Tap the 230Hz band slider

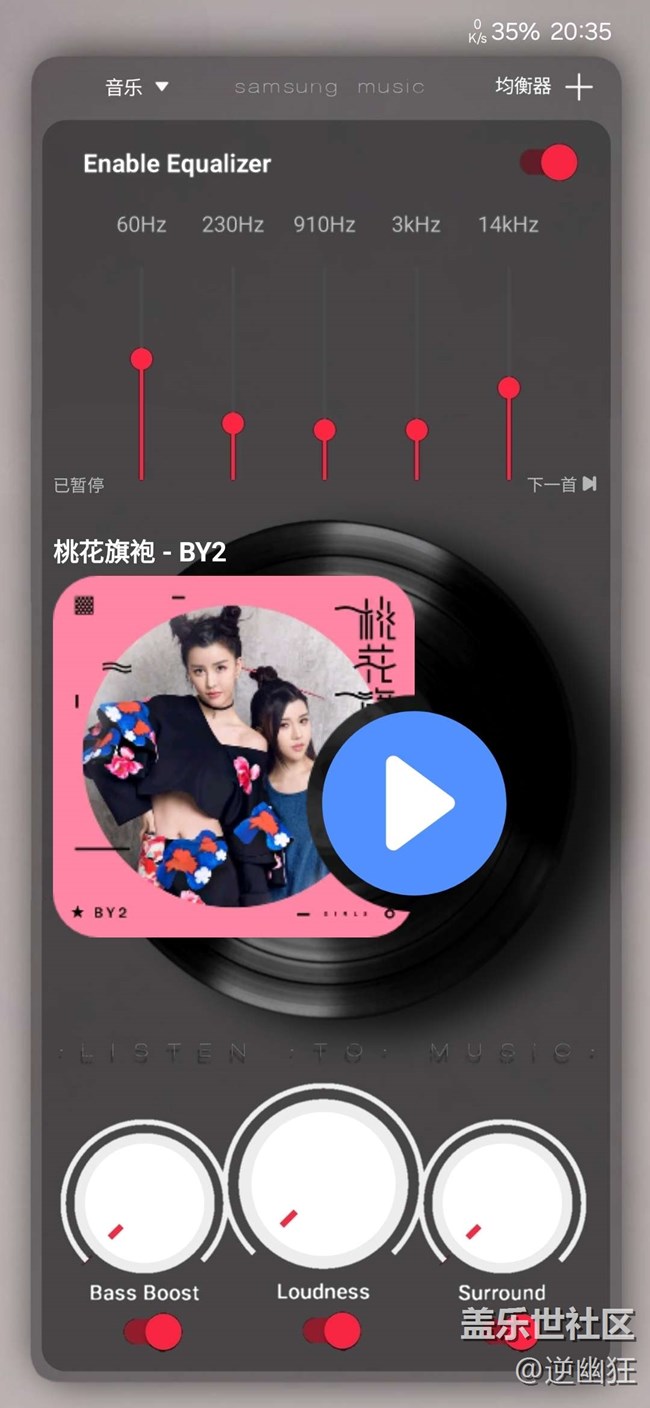233,423
